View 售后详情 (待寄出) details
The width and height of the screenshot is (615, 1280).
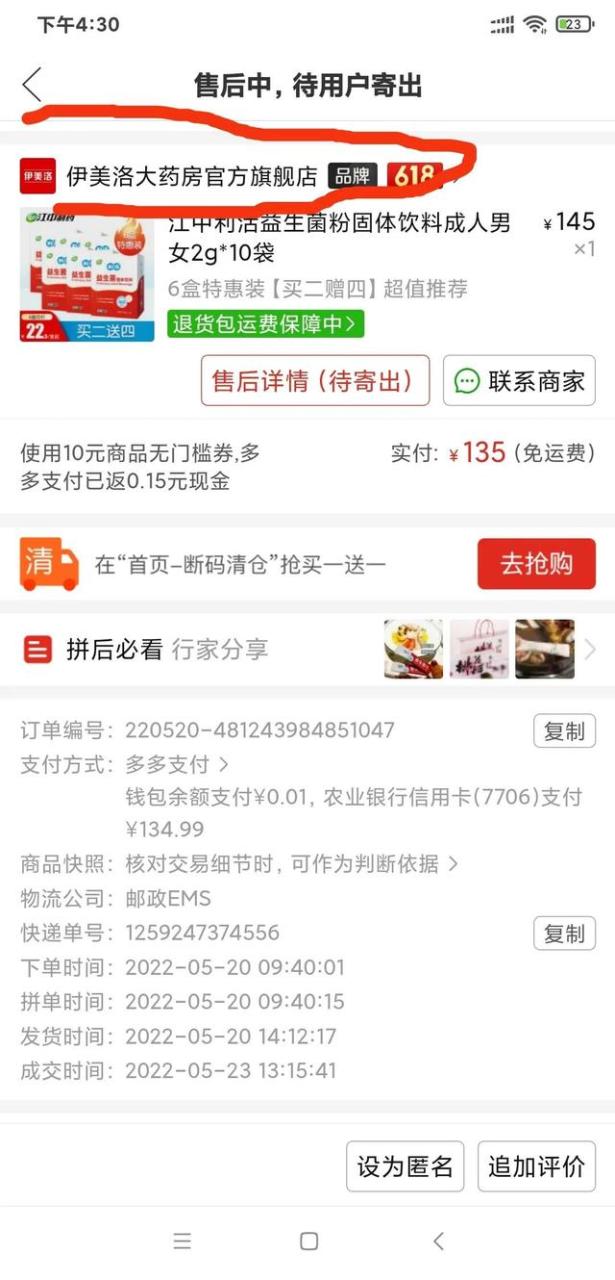pos(315,381)
